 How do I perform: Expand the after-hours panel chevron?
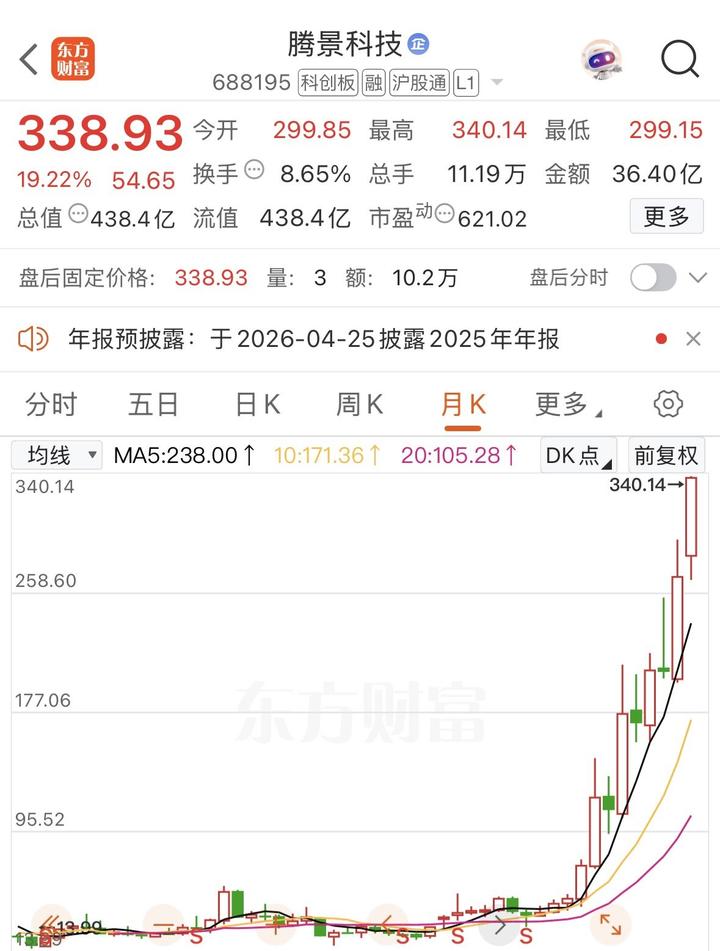pos(698,277)
